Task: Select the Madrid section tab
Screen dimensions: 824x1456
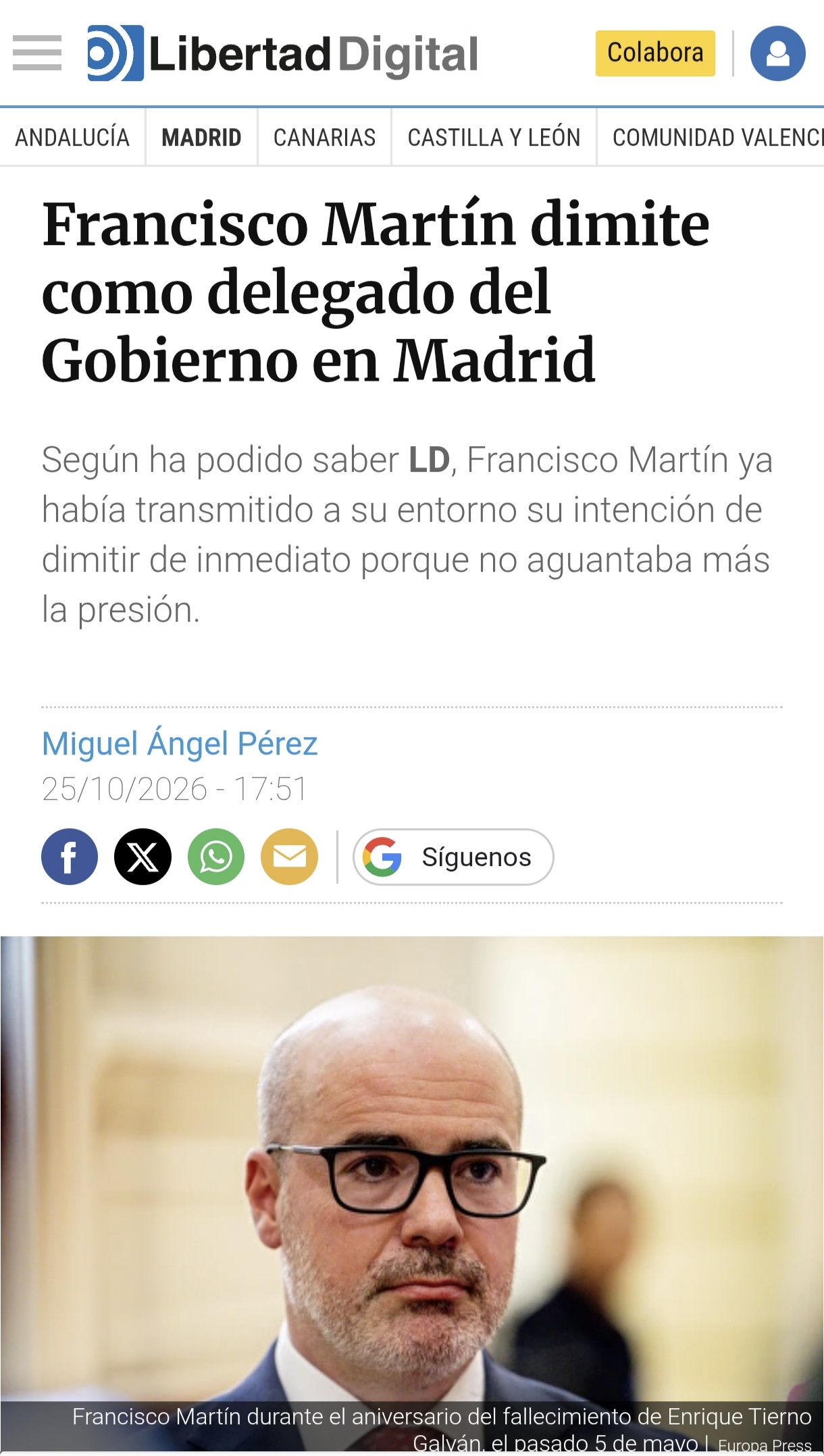Action: click(x=201, y=138)
